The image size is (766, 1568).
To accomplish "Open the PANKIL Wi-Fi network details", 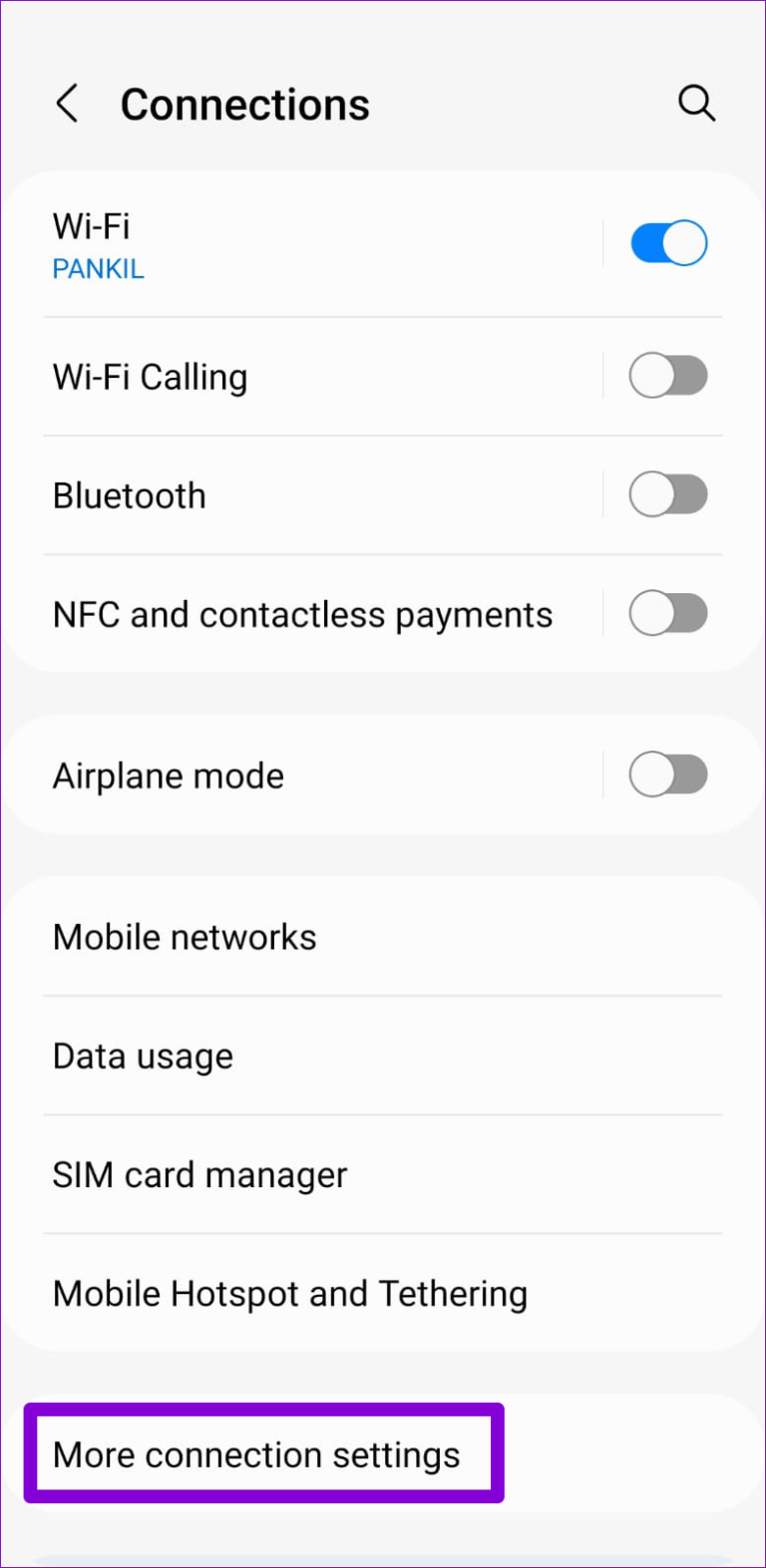I will point(98,268).
